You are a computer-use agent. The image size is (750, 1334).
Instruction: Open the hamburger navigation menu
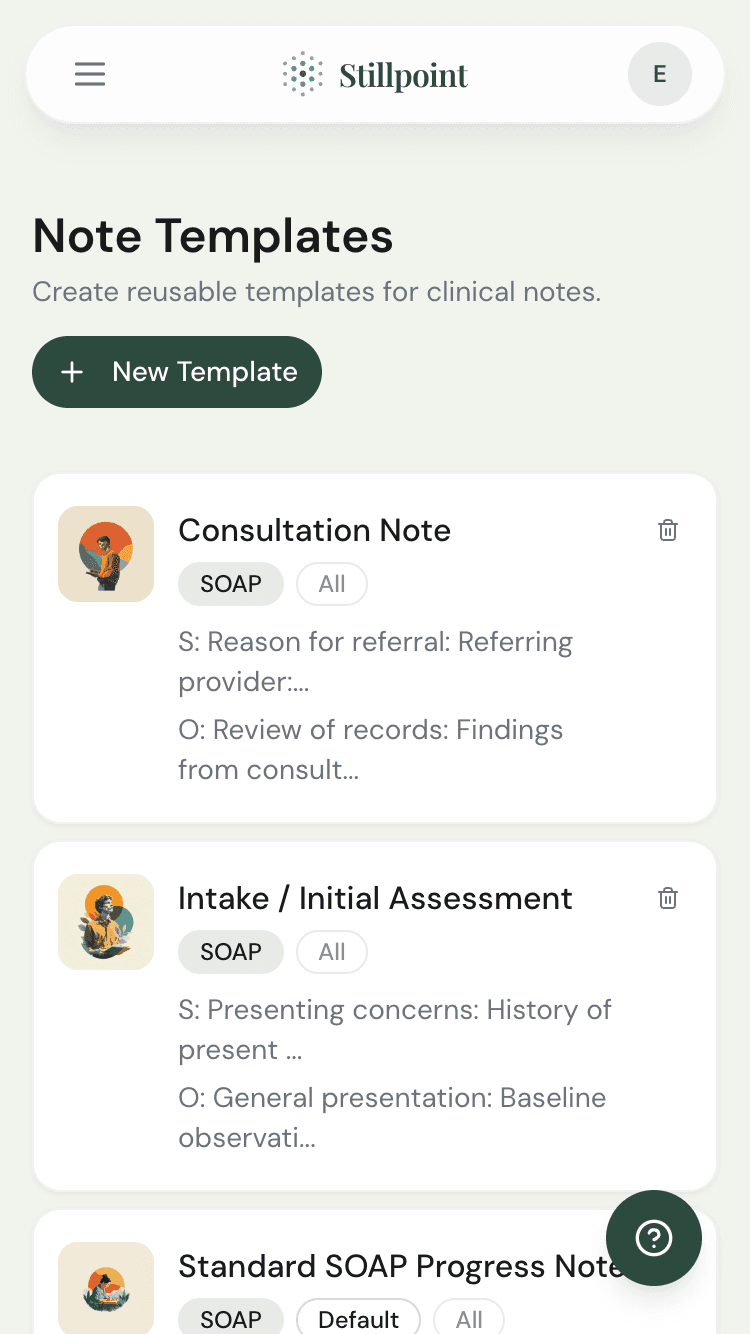[89, 74]
